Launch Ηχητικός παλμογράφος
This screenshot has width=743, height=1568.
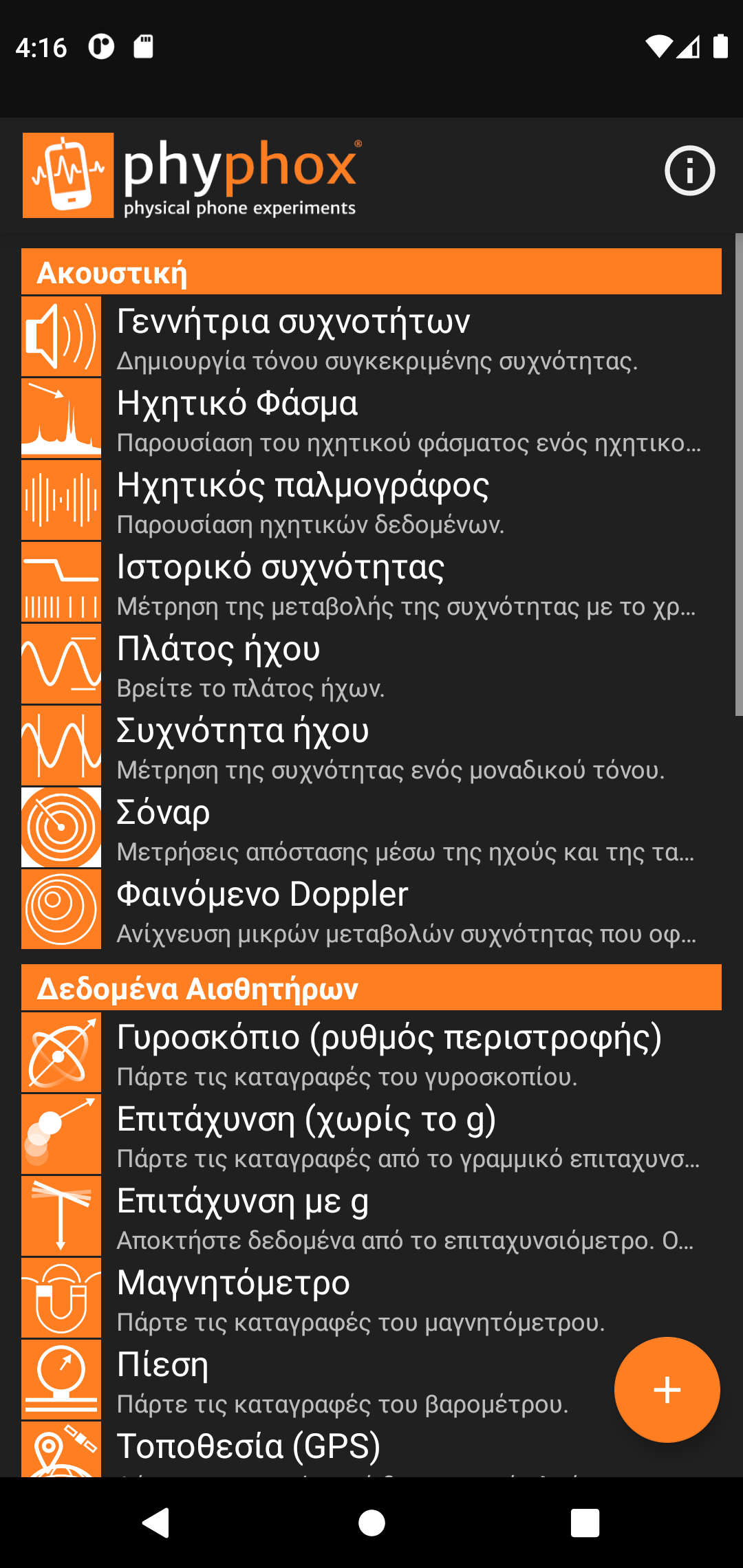(371, 501)
